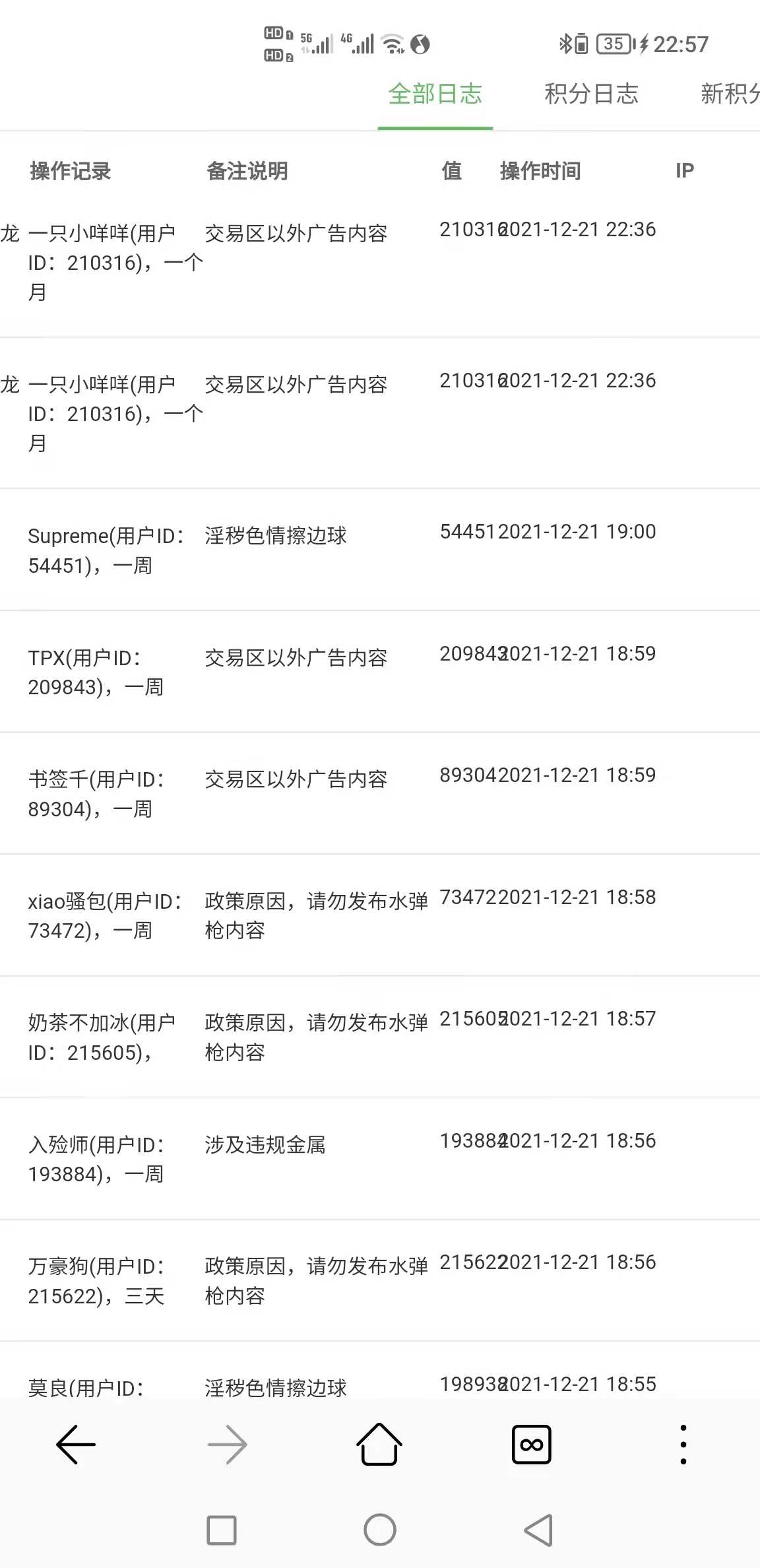Open the 积分日志 tab
The width and height of the screenshot is (760, 1568).
[591, 94]
